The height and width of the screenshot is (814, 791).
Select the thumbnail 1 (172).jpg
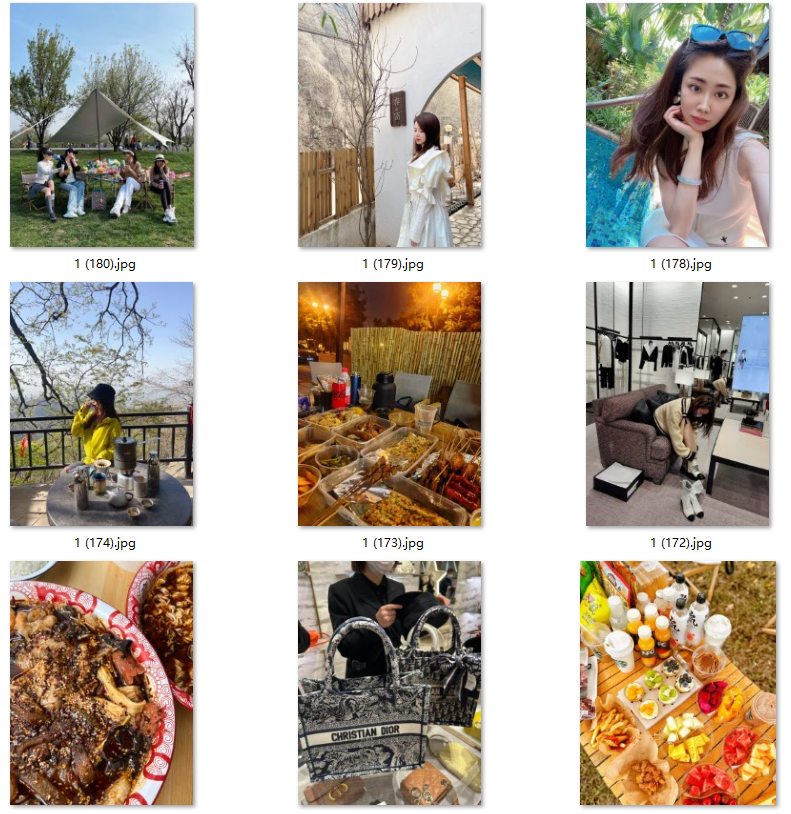[677, 404]
